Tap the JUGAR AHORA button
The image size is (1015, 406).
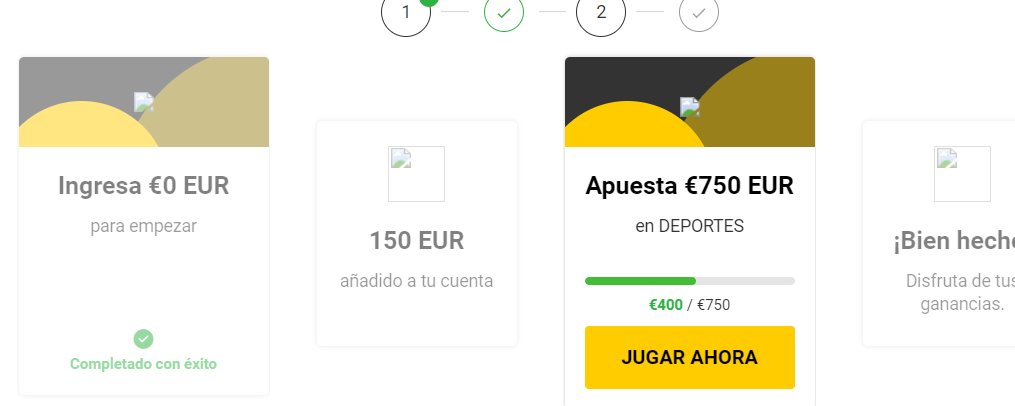[x=689, y=357]
